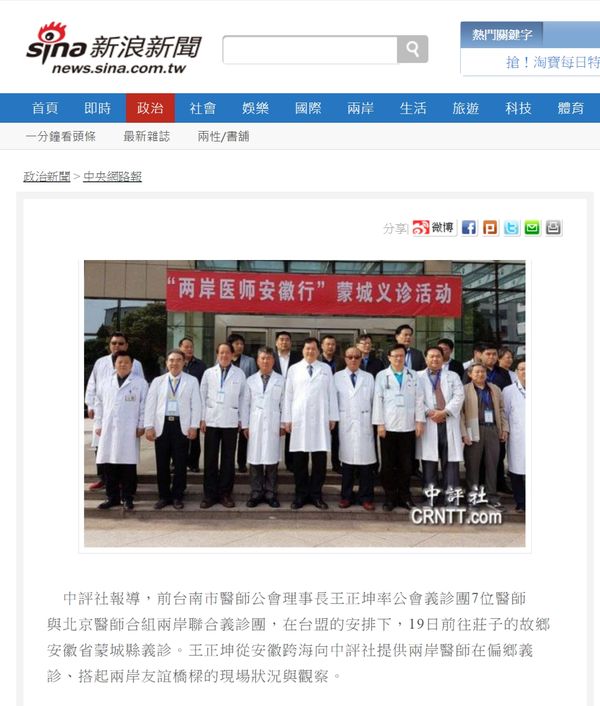Open the 科技 section

(518, 108)
